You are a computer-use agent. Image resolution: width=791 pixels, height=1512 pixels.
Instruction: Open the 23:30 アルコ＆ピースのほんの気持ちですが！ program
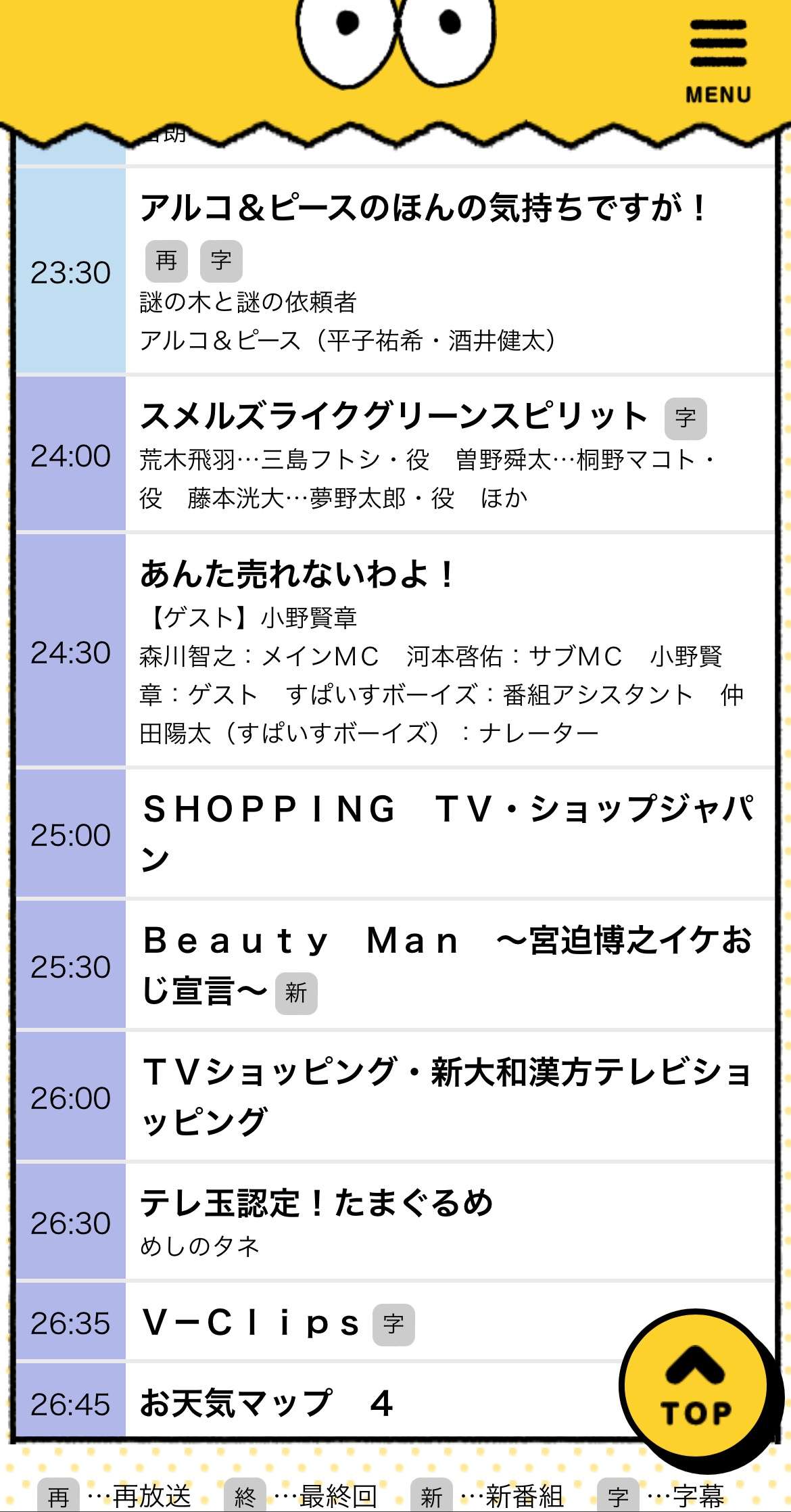click(423, 207)
